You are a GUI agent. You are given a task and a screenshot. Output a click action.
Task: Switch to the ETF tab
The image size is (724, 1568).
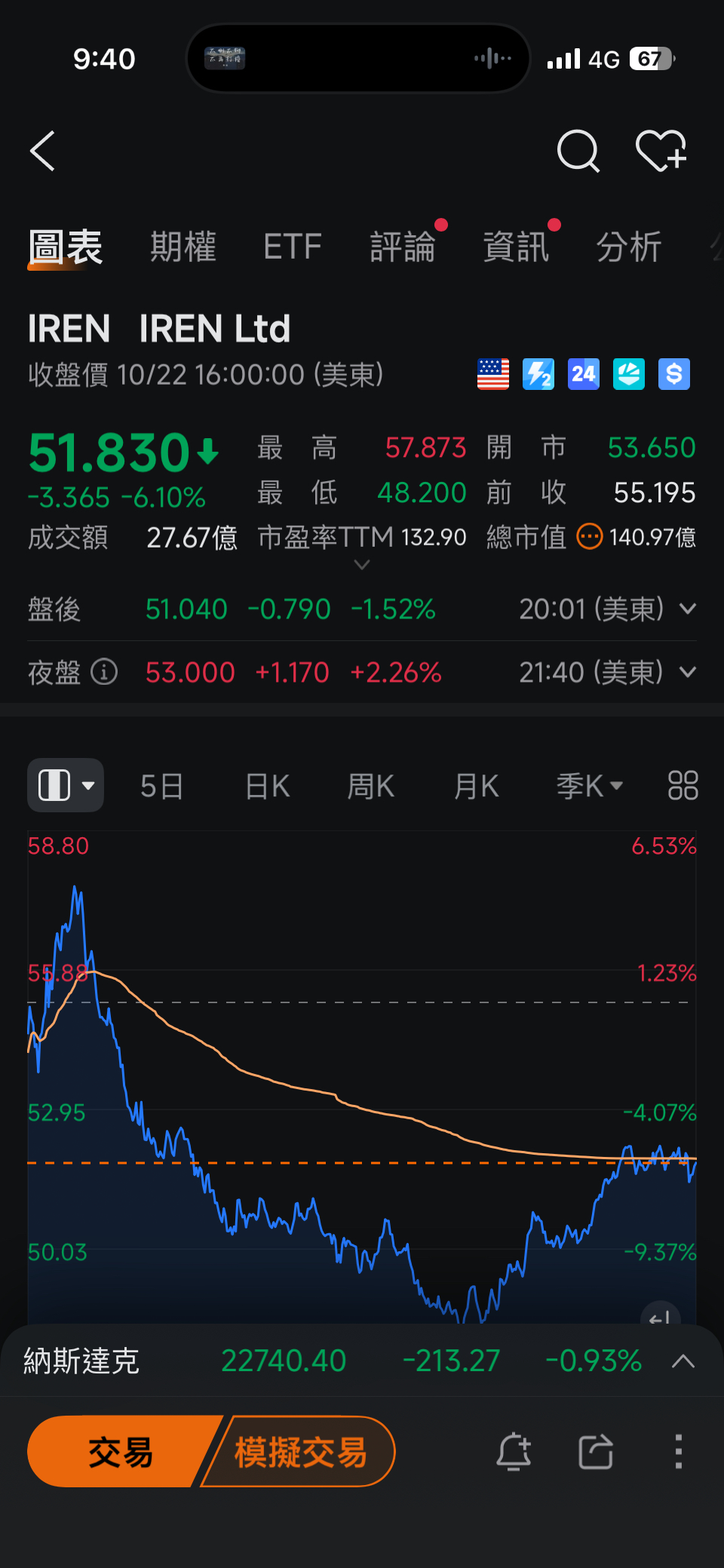click(x=293, y=247)
